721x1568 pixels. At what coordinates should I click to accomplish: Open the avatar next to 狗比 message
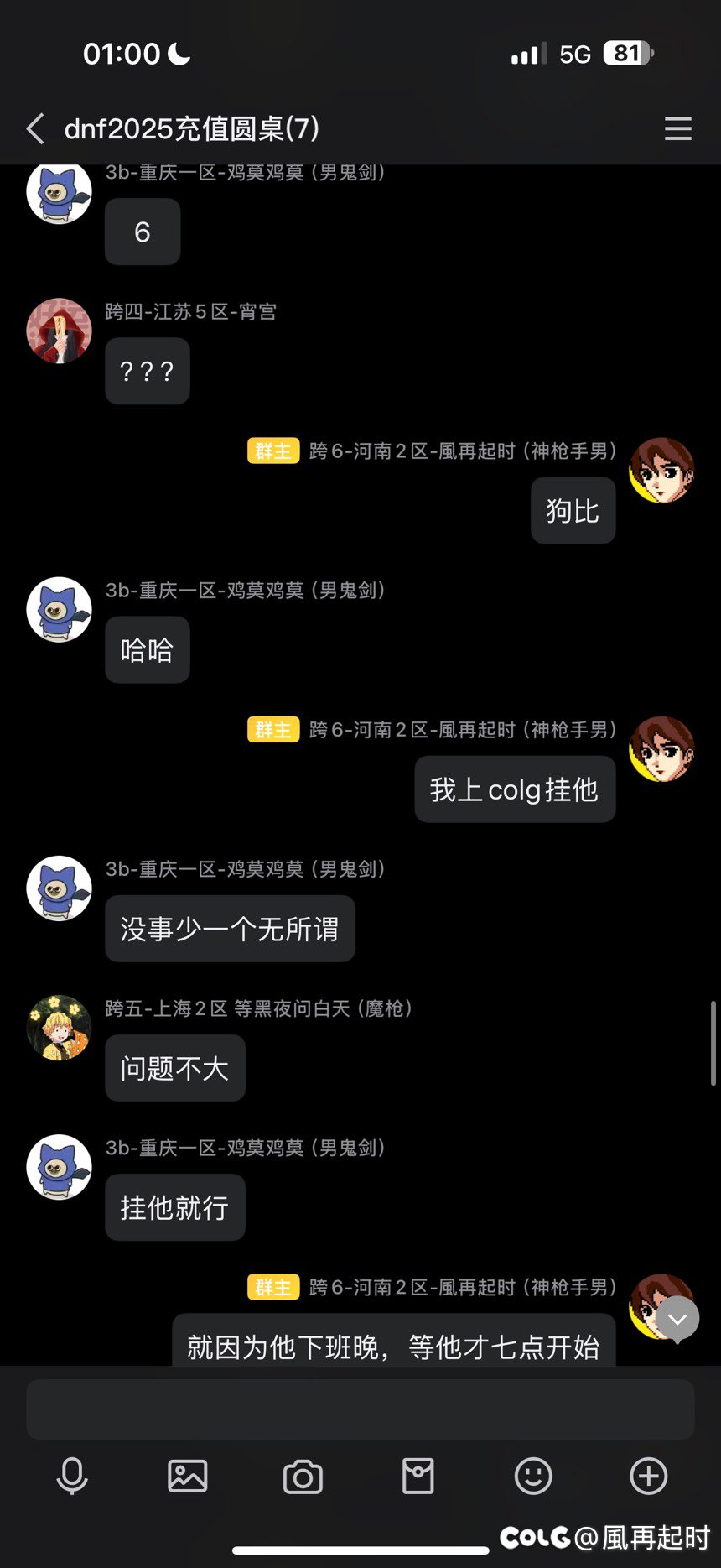[662, 470]
